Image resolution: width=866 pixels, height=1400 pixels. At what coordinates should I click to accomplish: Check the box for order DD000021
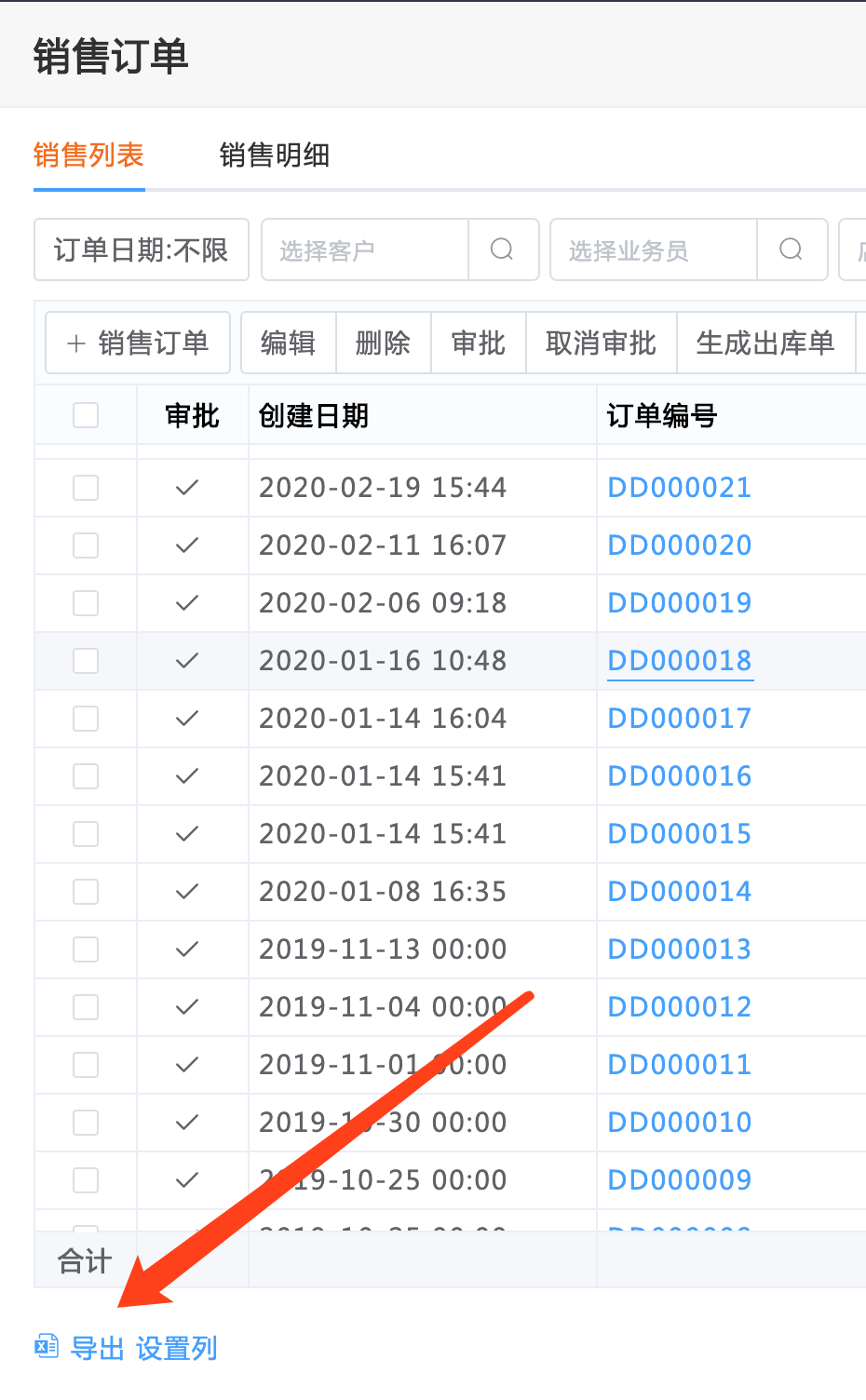coord(86,488)
